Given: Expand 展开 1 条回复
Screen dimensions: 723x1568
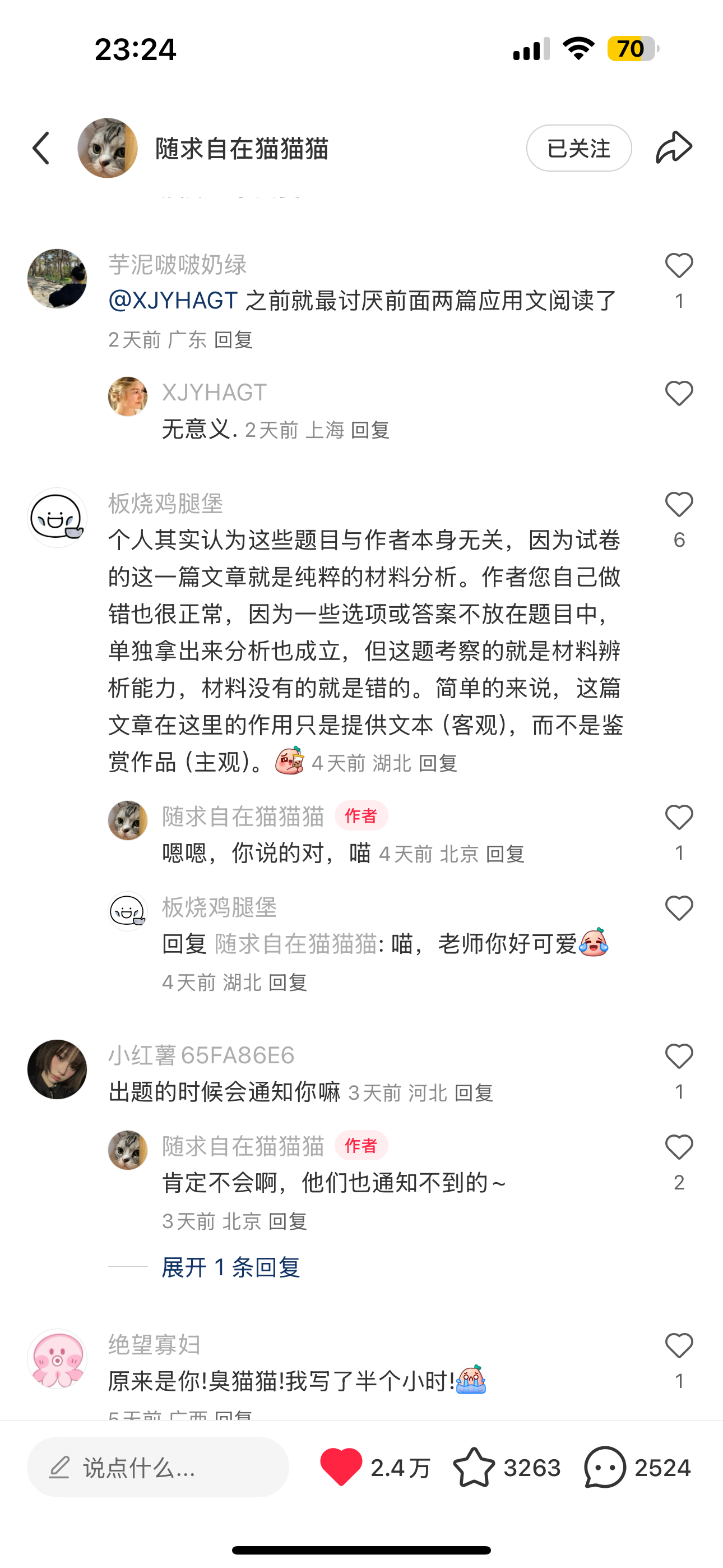Looking at the screenshot, I should coord(231,1268).
